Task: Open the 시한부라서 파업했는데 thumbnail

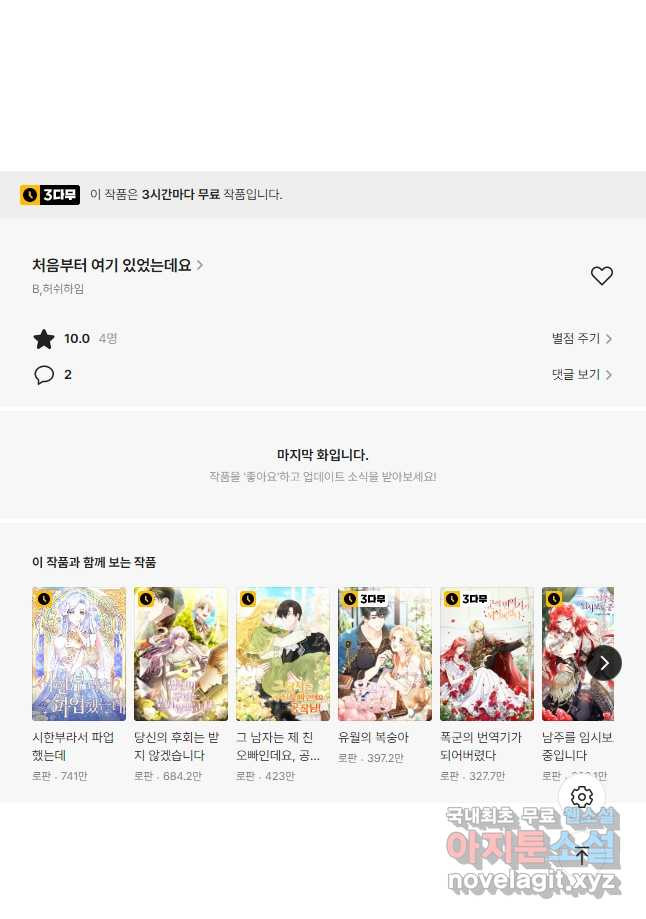Action: (x=79, y=654)
